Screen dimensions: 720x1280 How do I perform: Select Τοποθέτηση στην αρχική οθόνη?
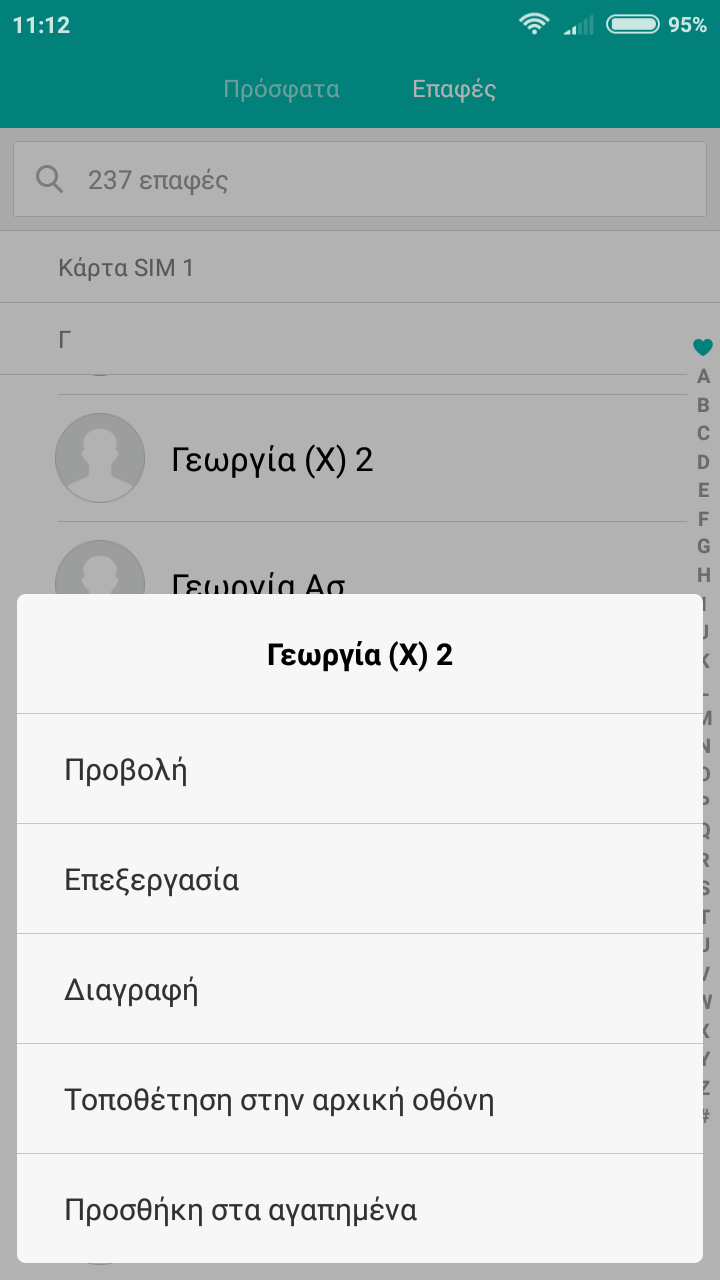click(x=360, y=1099)
